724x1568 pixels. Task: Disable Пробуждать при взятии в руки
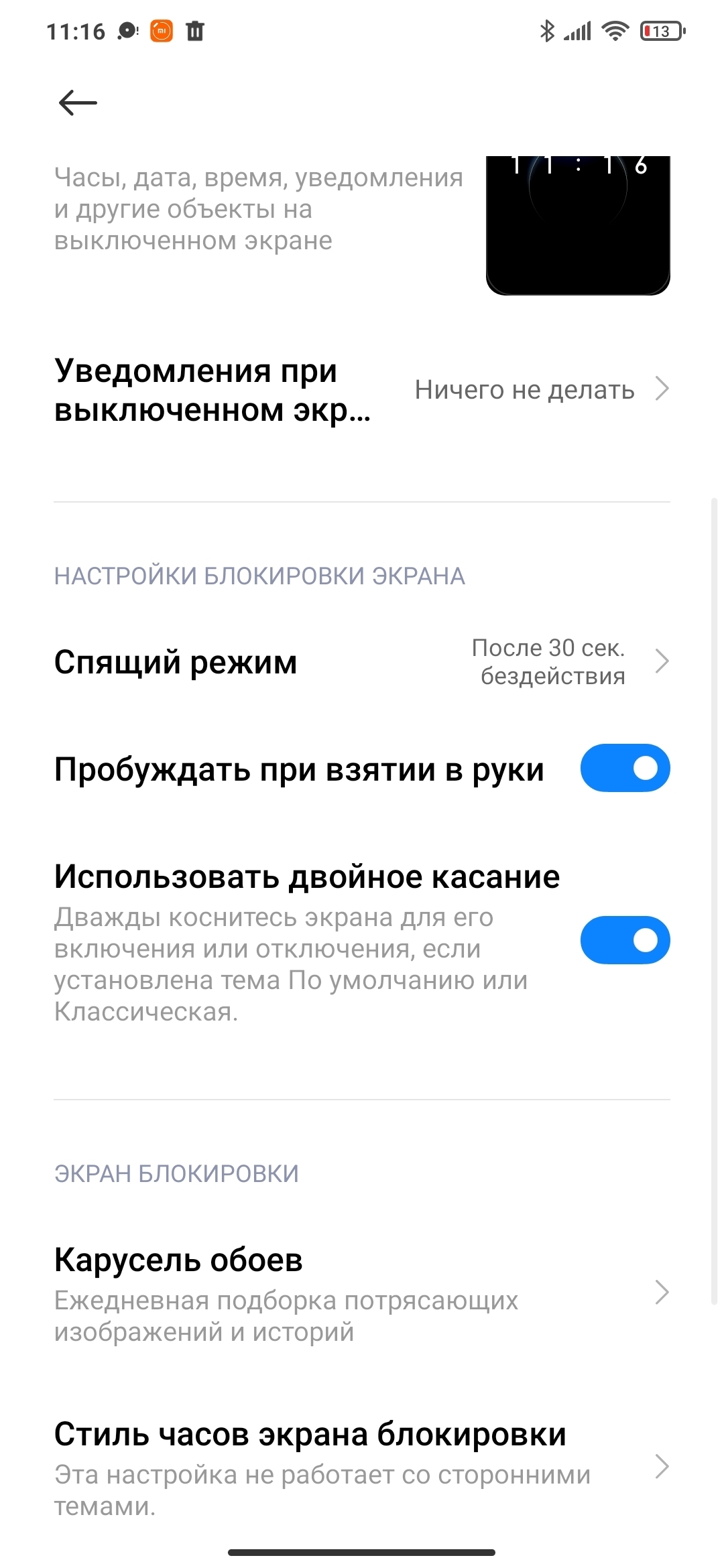(x=624, y=768)
